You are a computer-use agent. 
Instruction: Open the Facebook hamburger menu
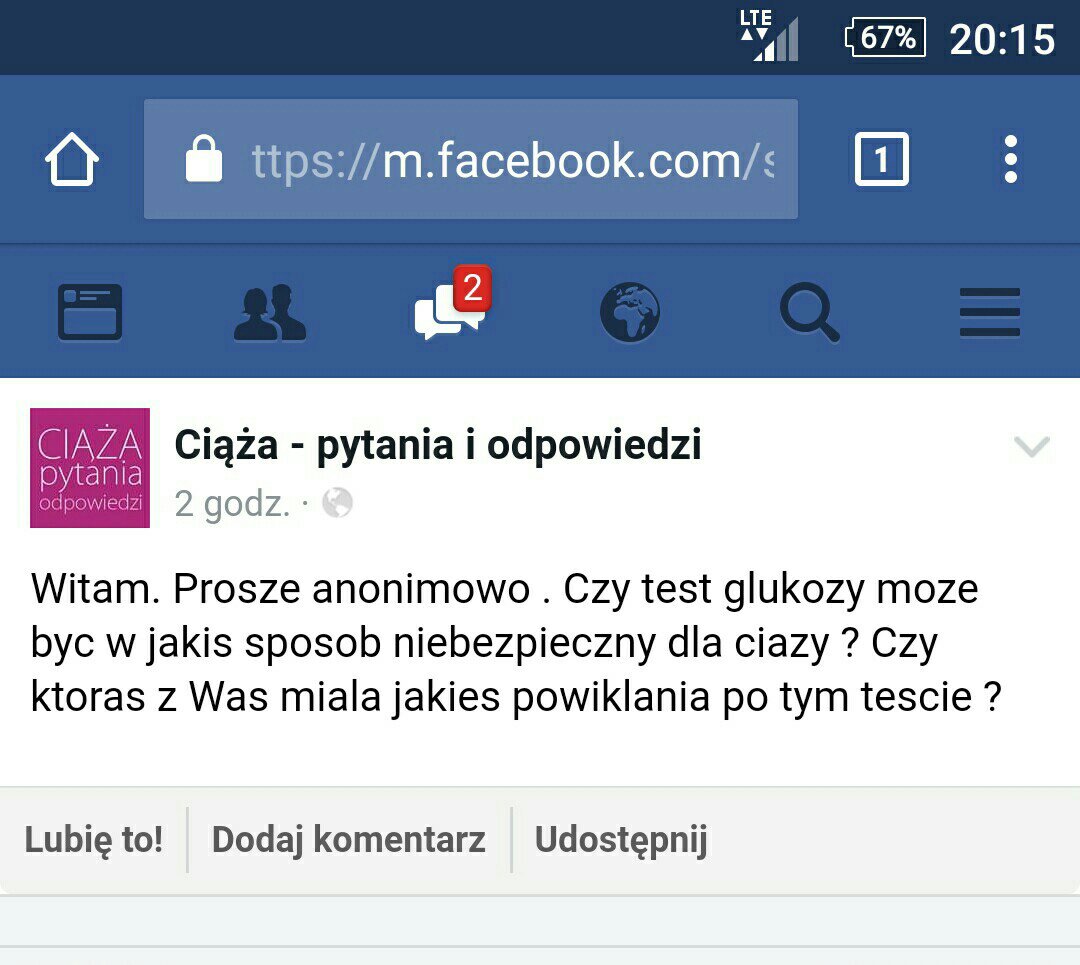989,312
